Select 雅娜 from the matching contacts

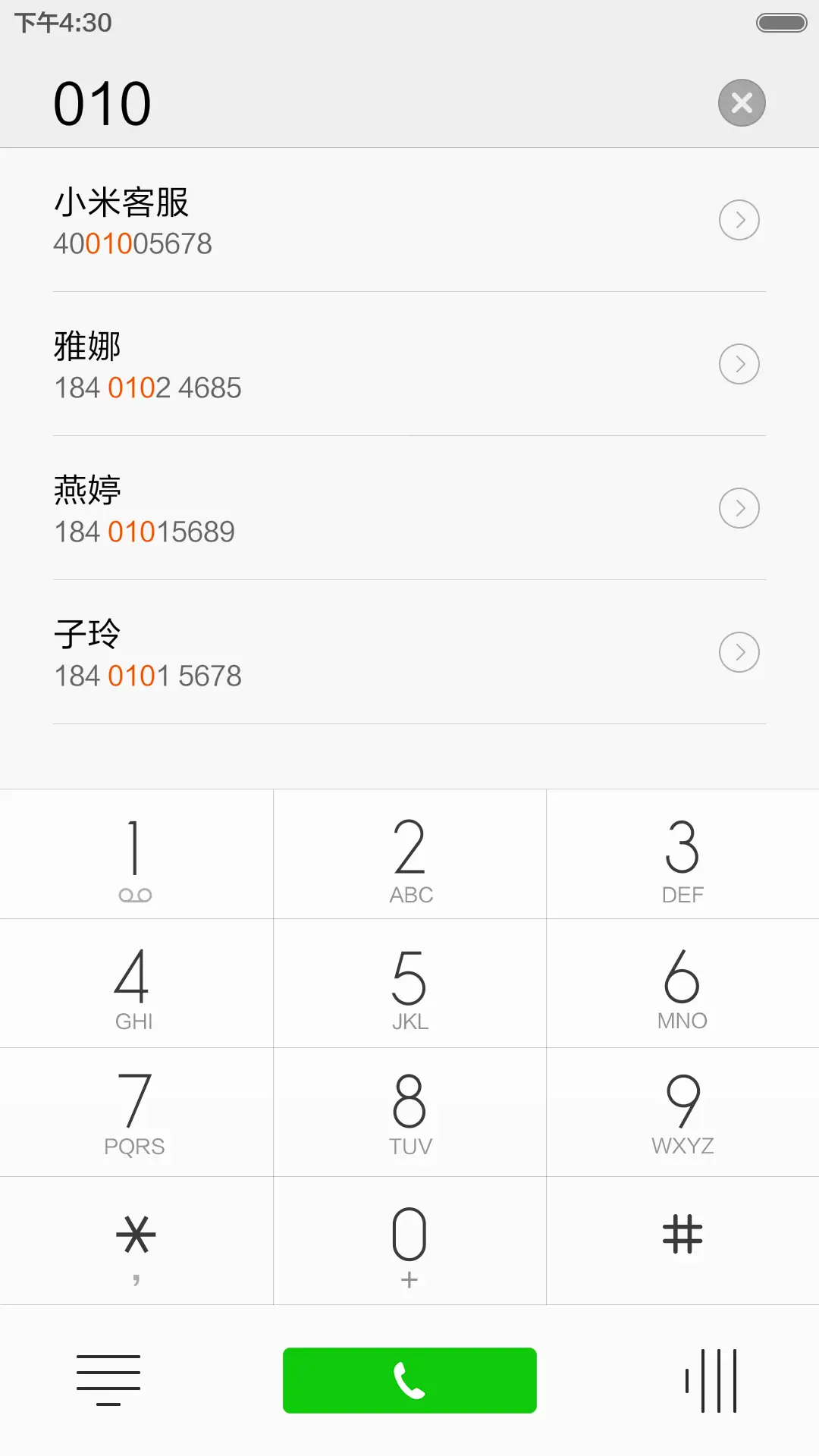coord(303,364)
